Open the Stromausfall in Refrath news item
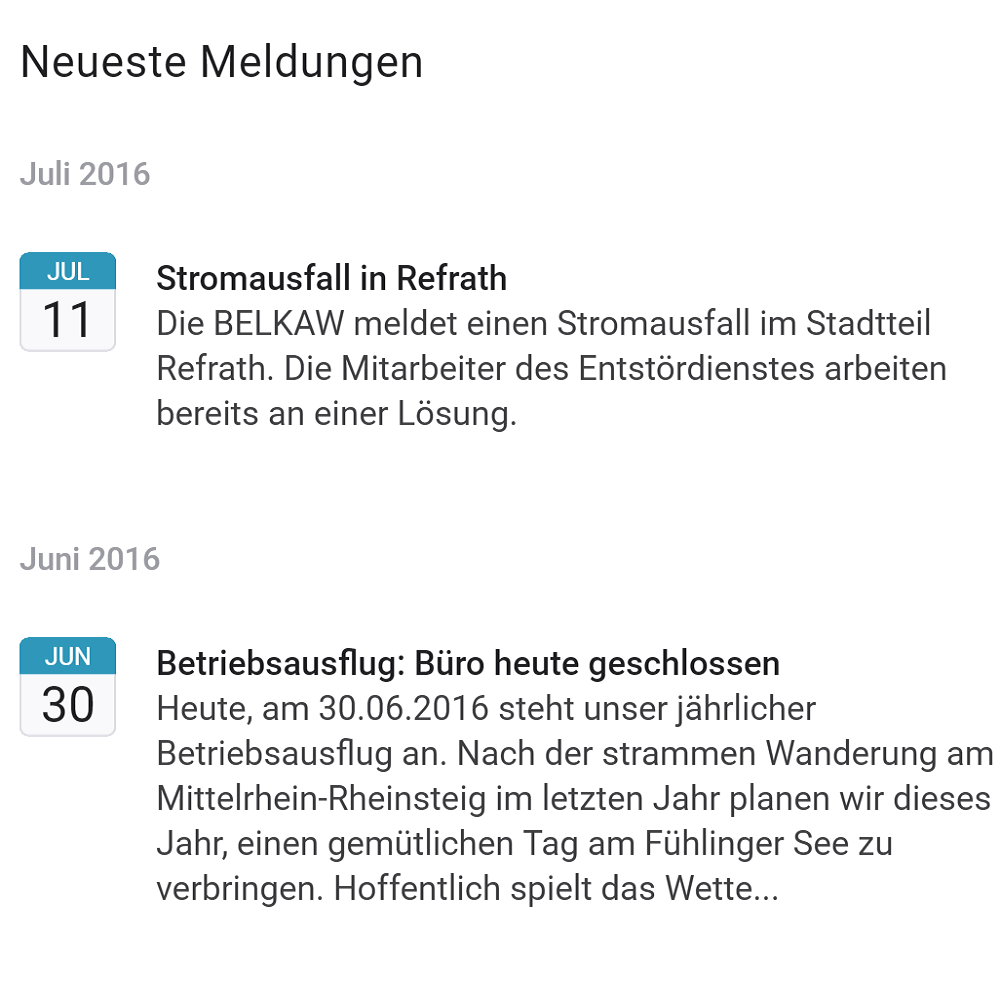 pos(331,278)
